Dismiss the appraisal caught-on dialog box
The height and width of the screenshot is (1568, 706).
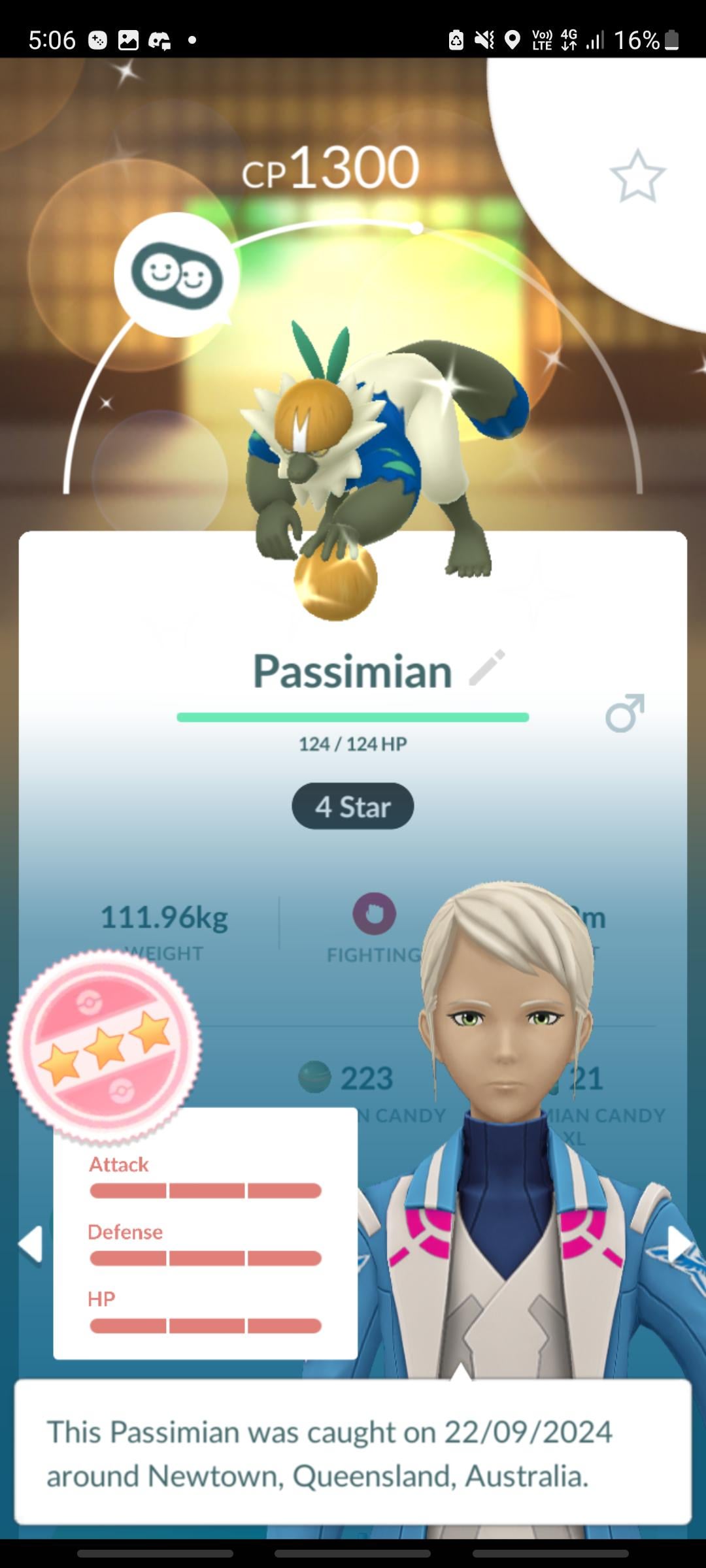coord(353,1454)
